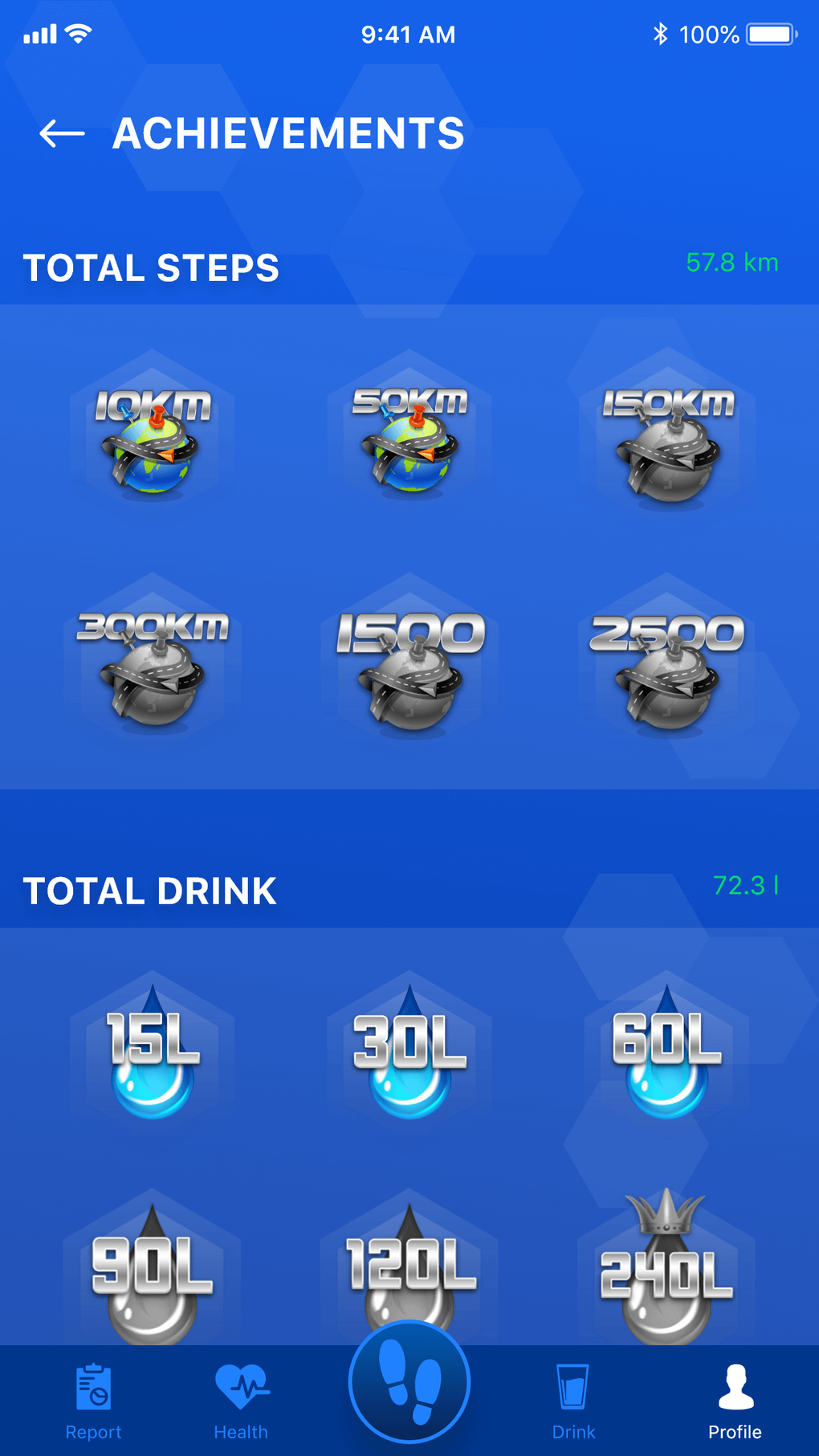Image resolution: width=819 pixels, height=1456 pixels.
Task: Tap the center footsteps button
Action: (409, 1381)
